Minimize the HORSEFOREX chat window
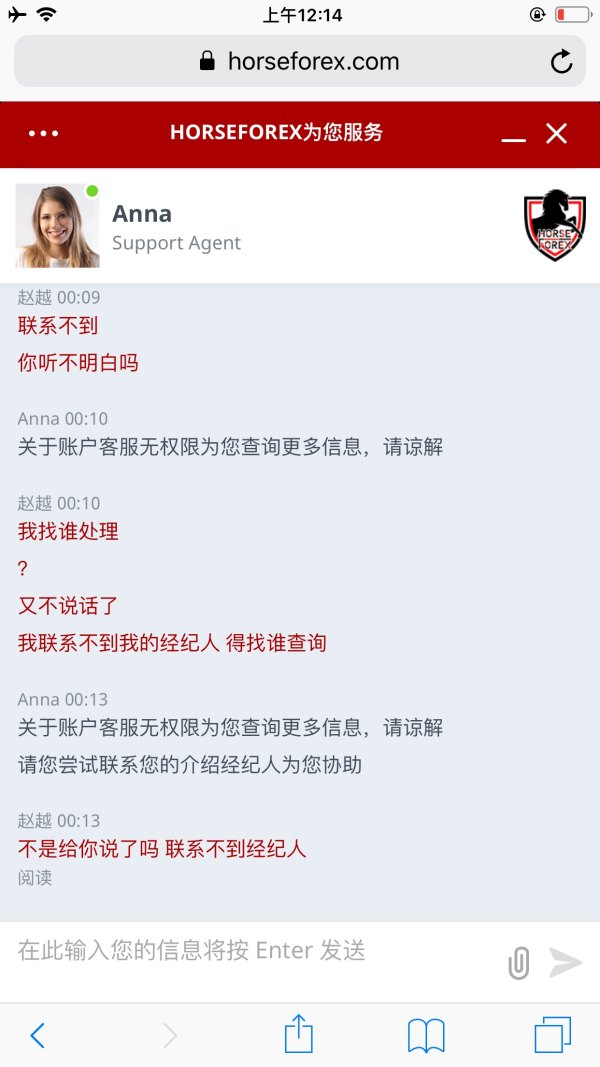 point(513,136)
